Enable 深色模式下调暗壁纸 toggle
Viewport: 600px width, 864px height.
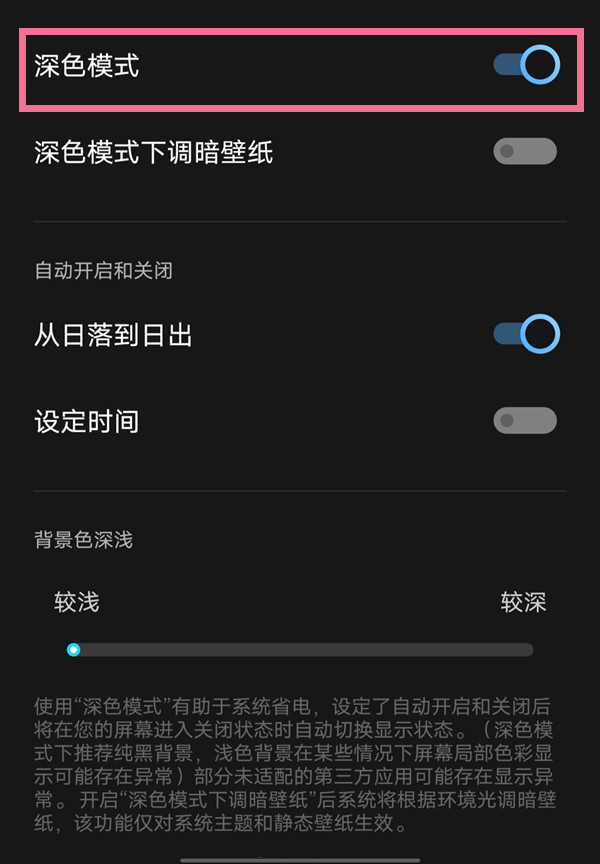point(525,152)
